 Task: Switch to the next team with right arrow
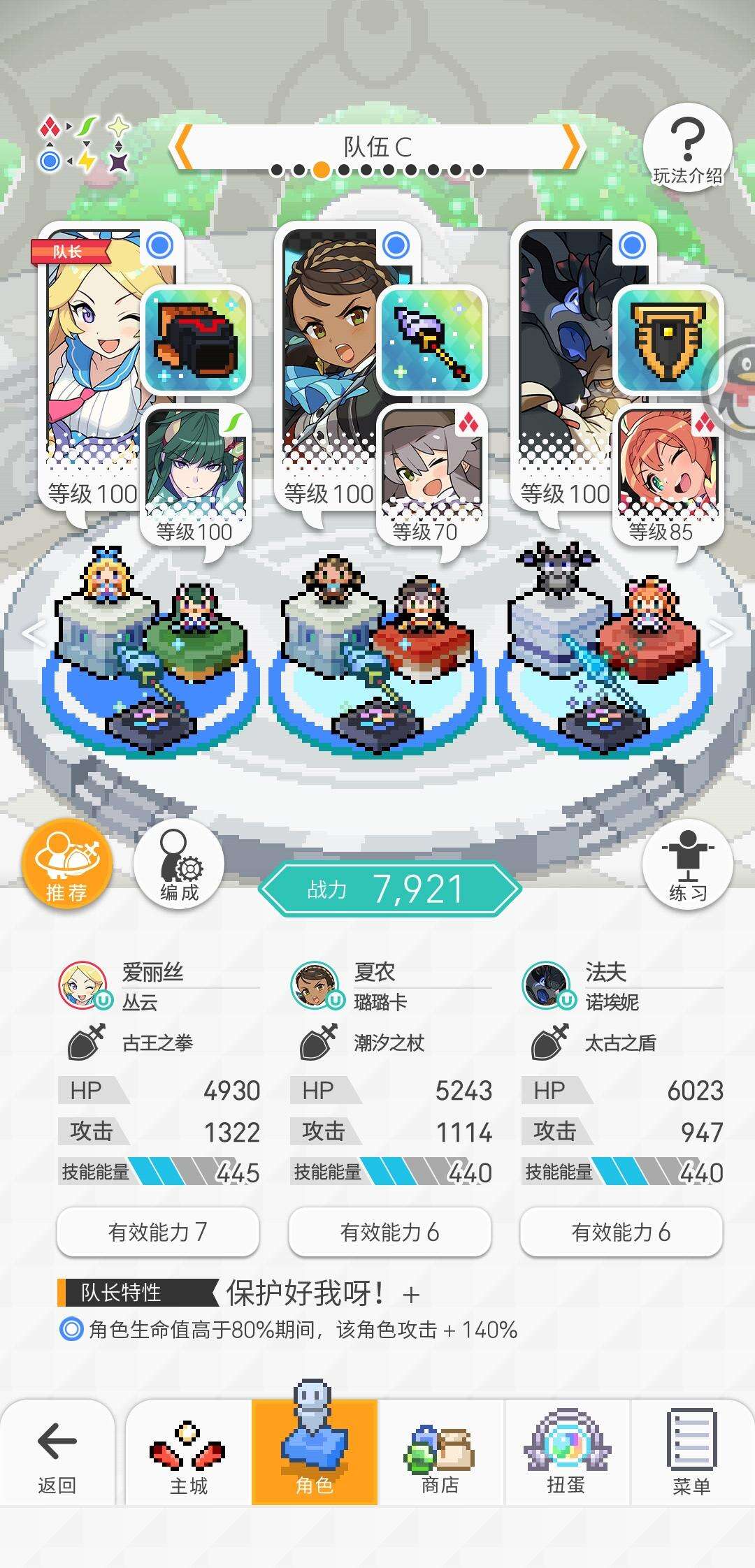572,147
